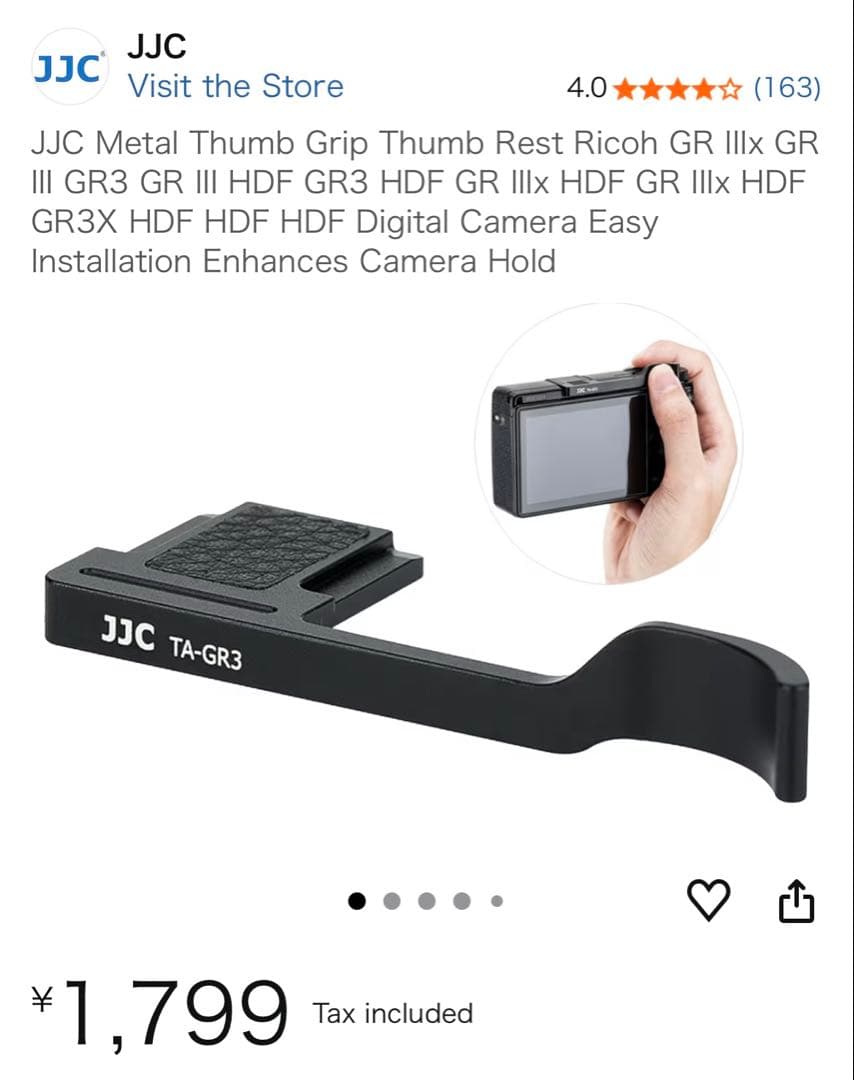
Task: Open the Visit the Store link
Action: click(235, 86)
